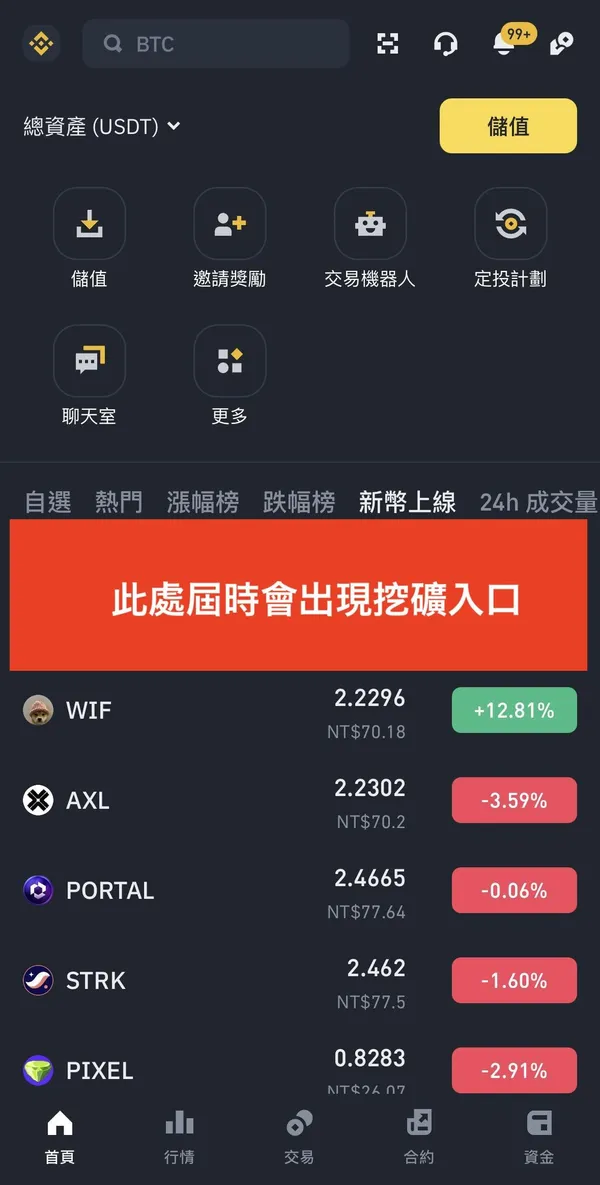Tap the BTC search field
This screenshot has width=600, height=1185.
(215, 44)
